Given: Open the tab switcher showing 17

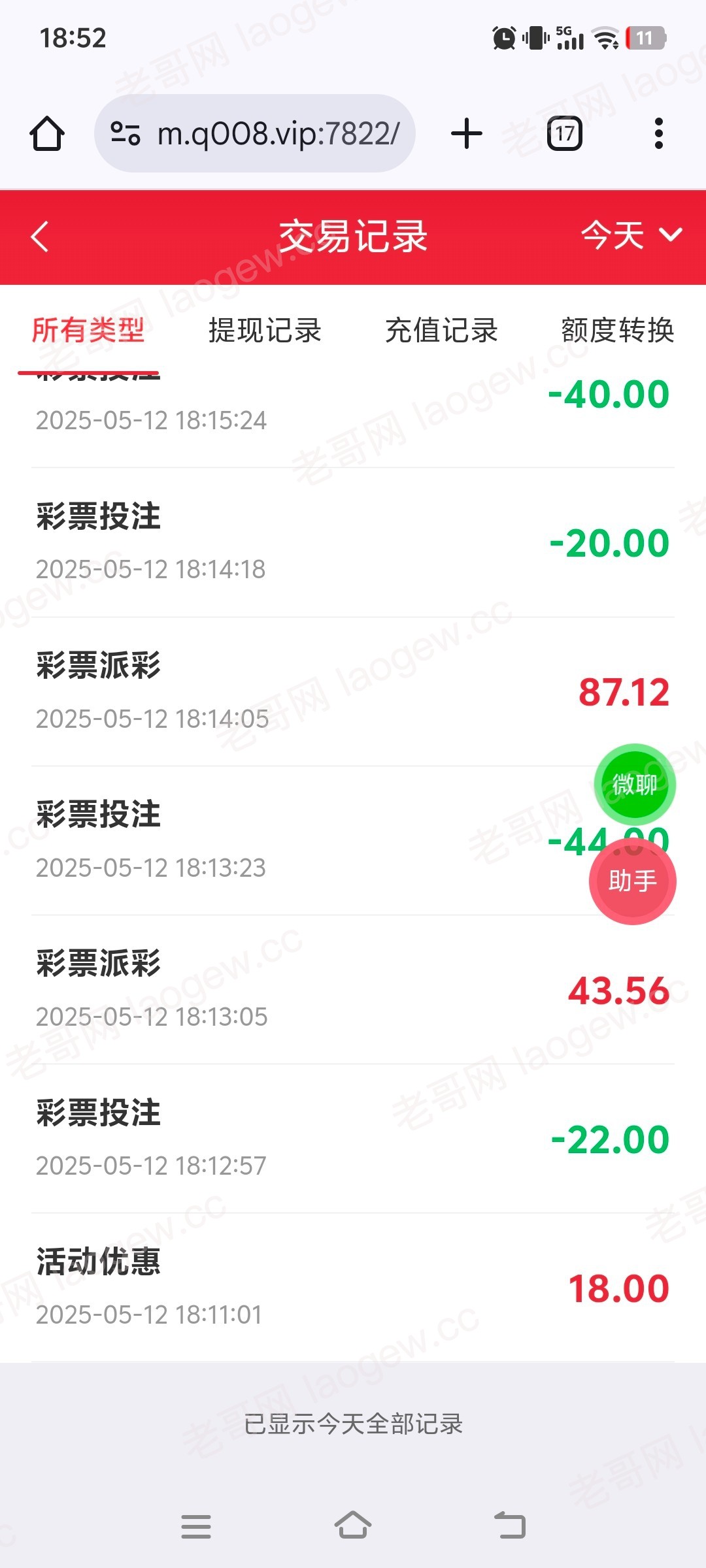Looking at the screenshot, I should (x=565, y=133).
